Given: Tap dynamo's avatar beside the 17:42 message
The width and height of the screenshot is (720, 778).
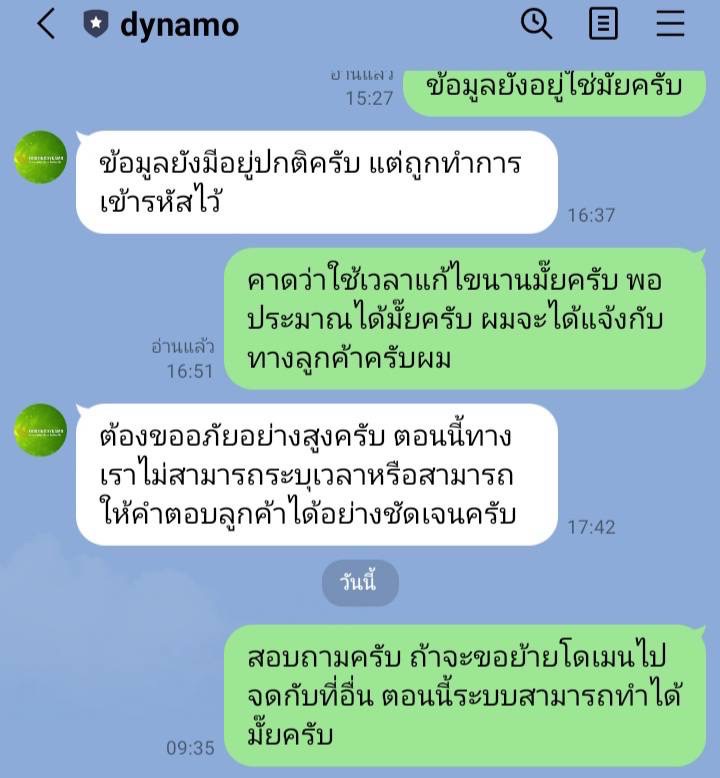Looking at the screenshot, I should [x=40, y=430].
